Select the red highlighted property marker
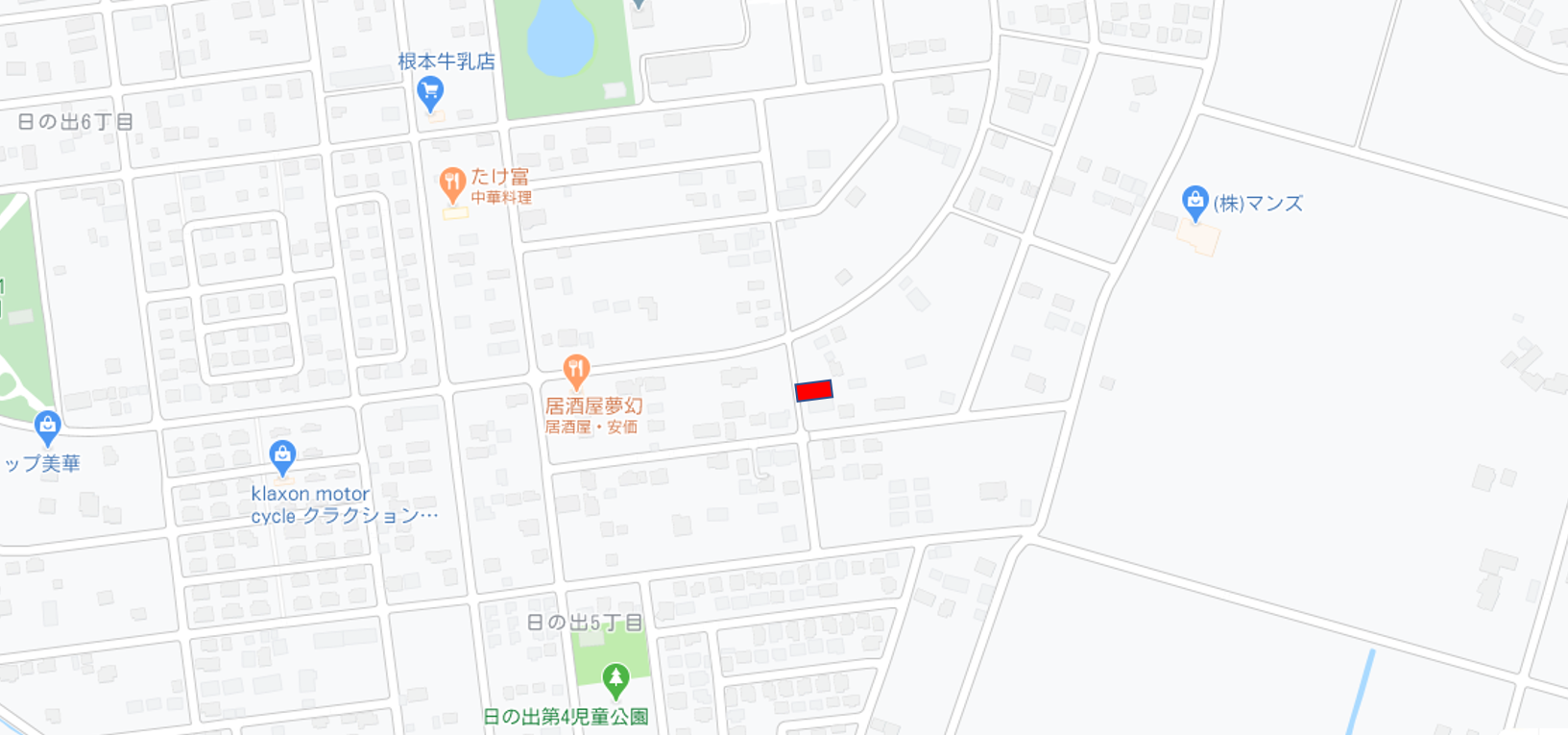The height and width of the screenshot is (735, 1568). click(813, 391)
